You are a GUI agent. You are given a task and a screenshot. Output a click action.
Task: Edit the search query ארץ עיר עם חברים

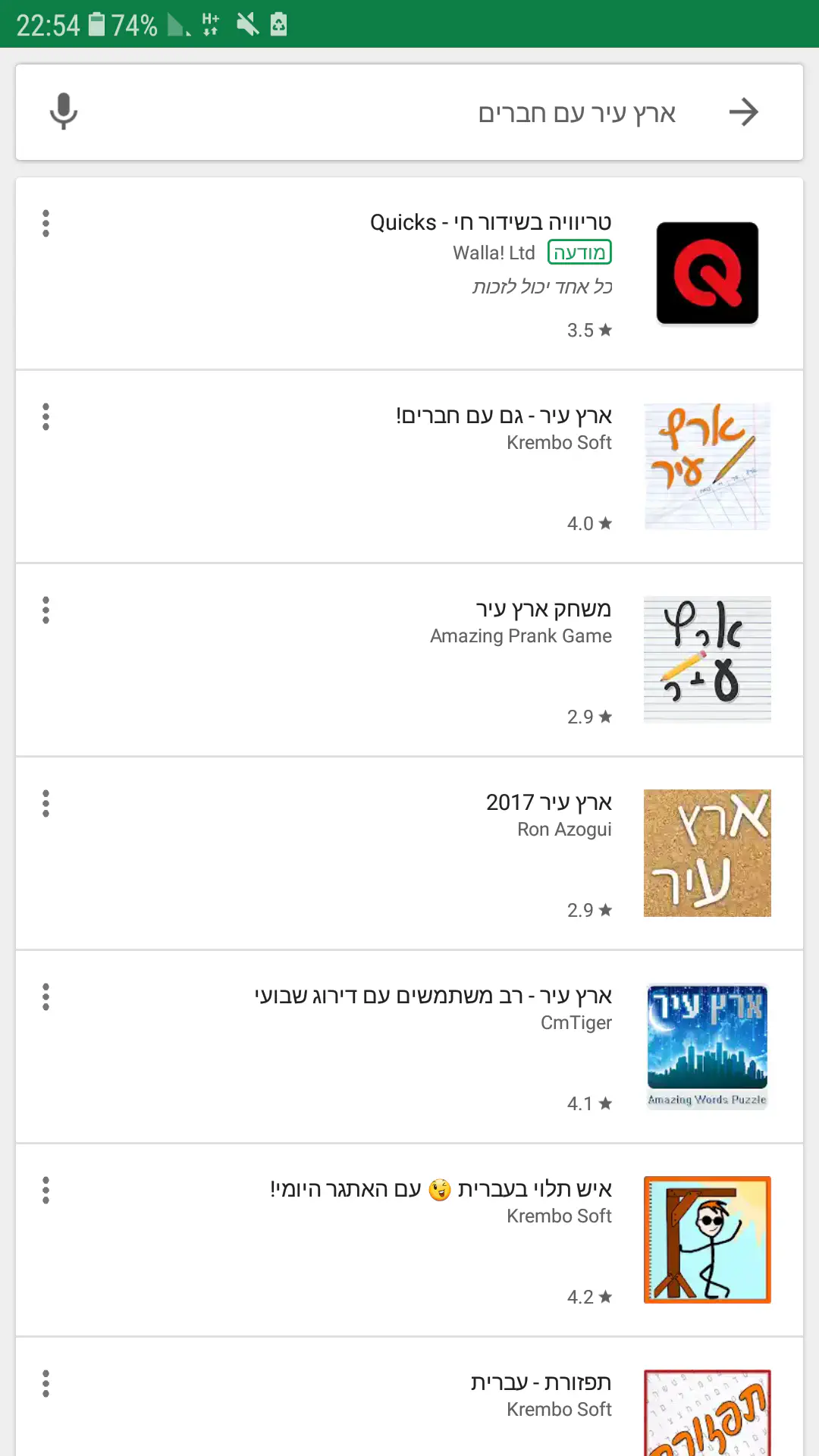(x=576, y=113)
